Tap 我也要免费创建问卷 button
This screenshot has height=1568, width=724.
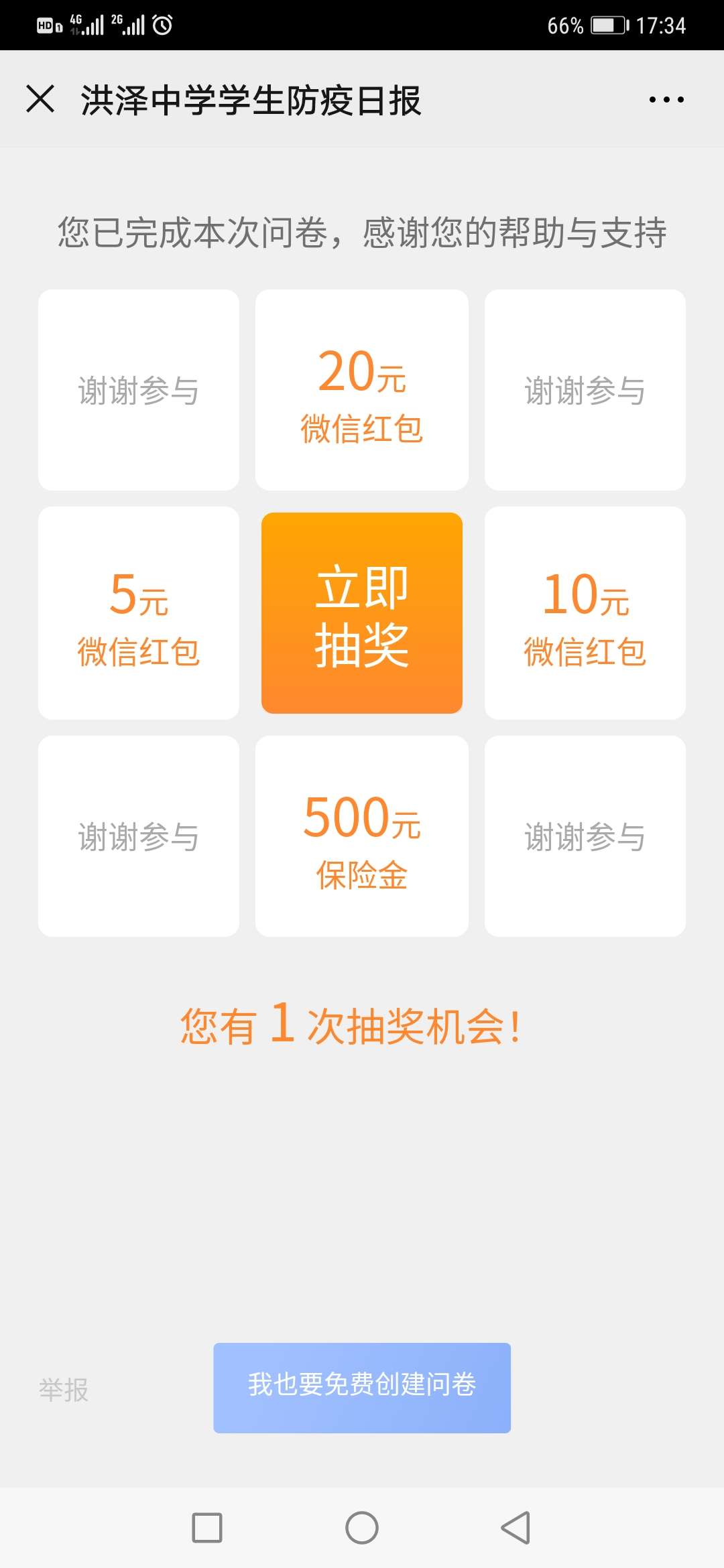click(362, 1388)
